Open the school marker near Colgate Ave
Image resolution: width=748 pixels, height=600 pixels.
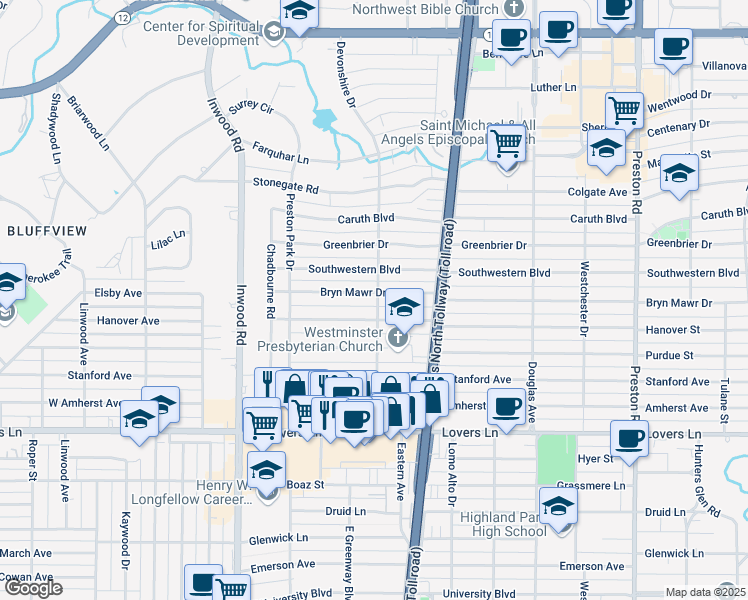680,174
